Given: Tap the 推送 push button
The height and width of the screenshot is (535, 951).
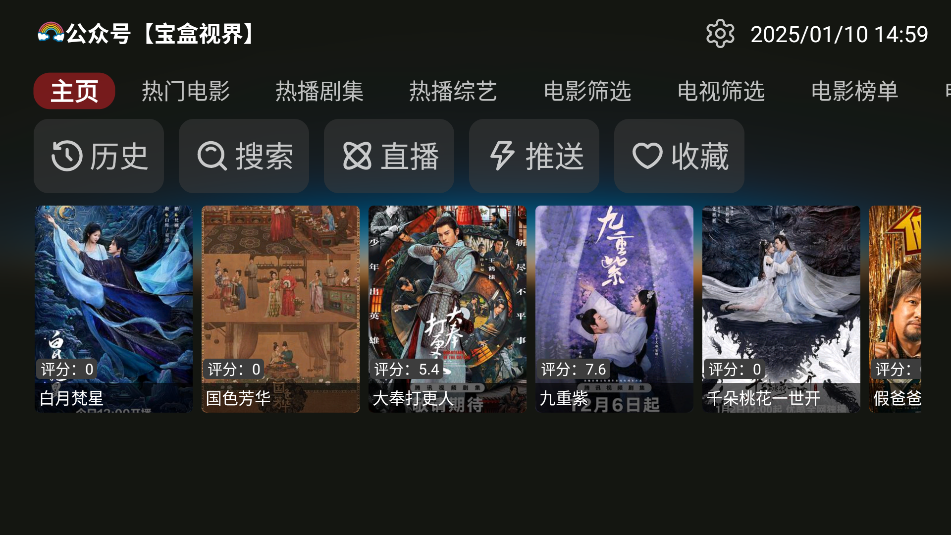Looking at the screenshot, I should point(534,156).
